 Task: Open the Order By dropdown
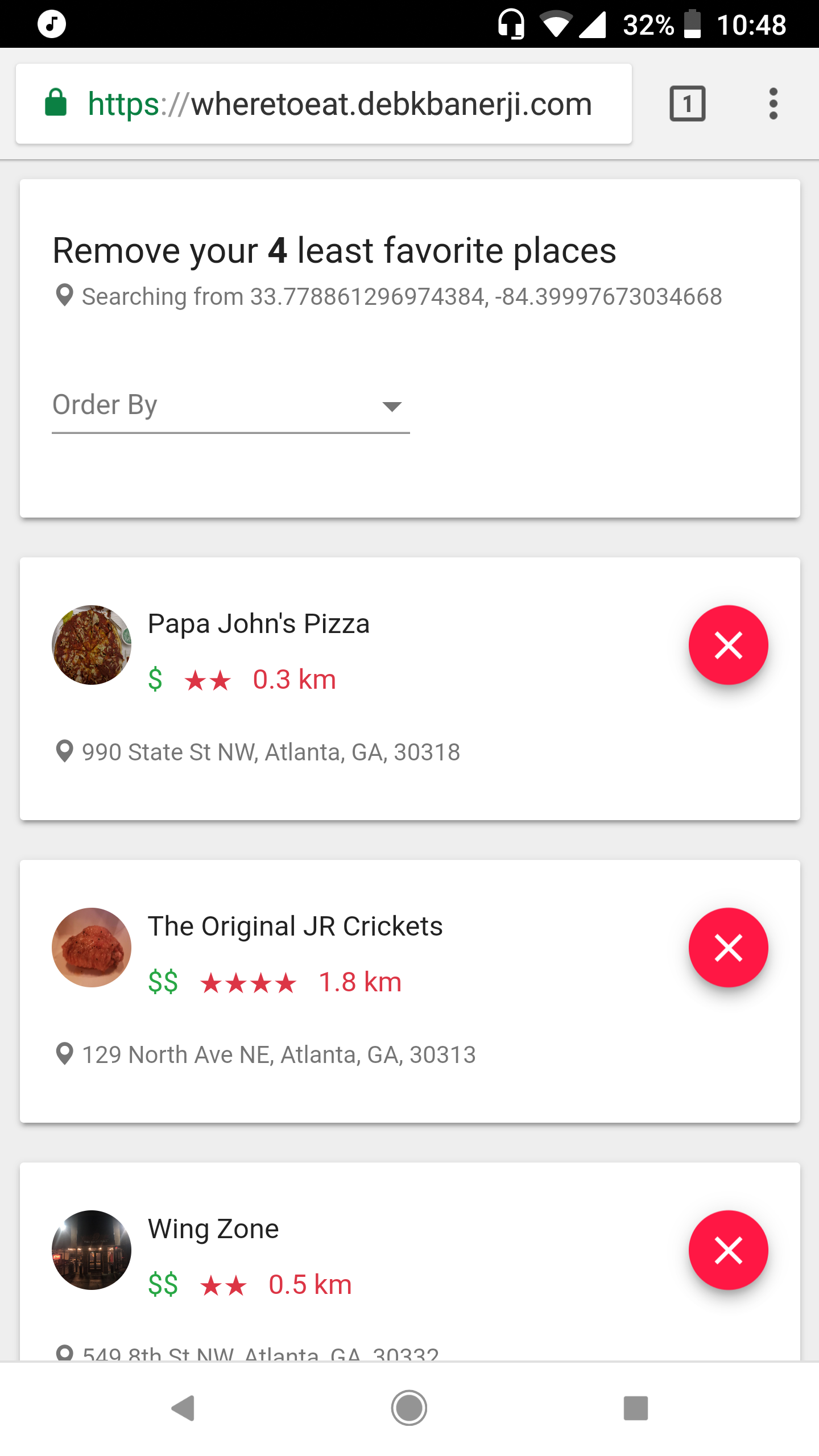[x=227, y=405]
